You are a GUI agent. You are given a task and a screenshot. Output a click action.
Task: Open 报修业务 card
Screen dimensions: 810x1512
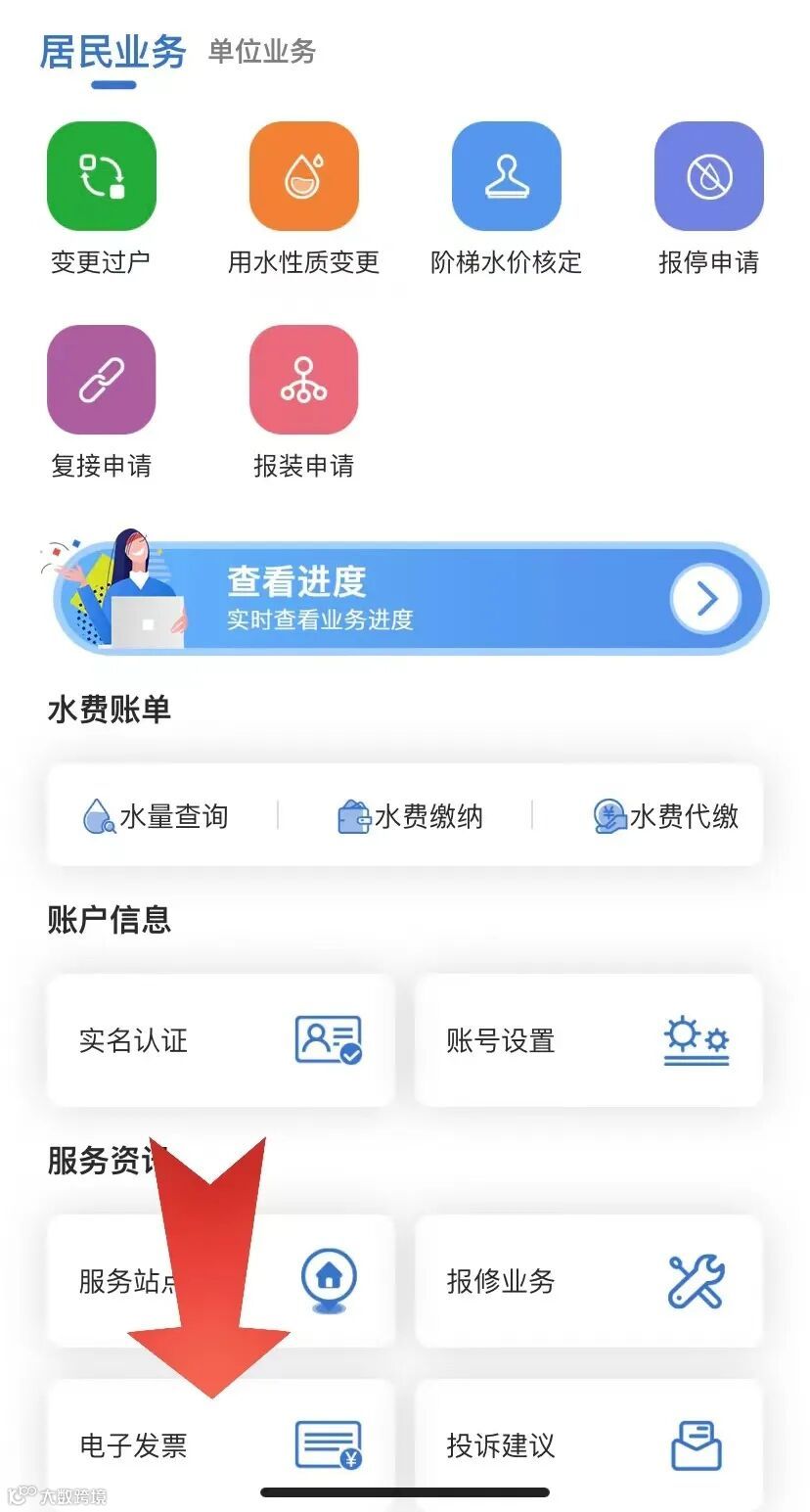click(588, 1281)
